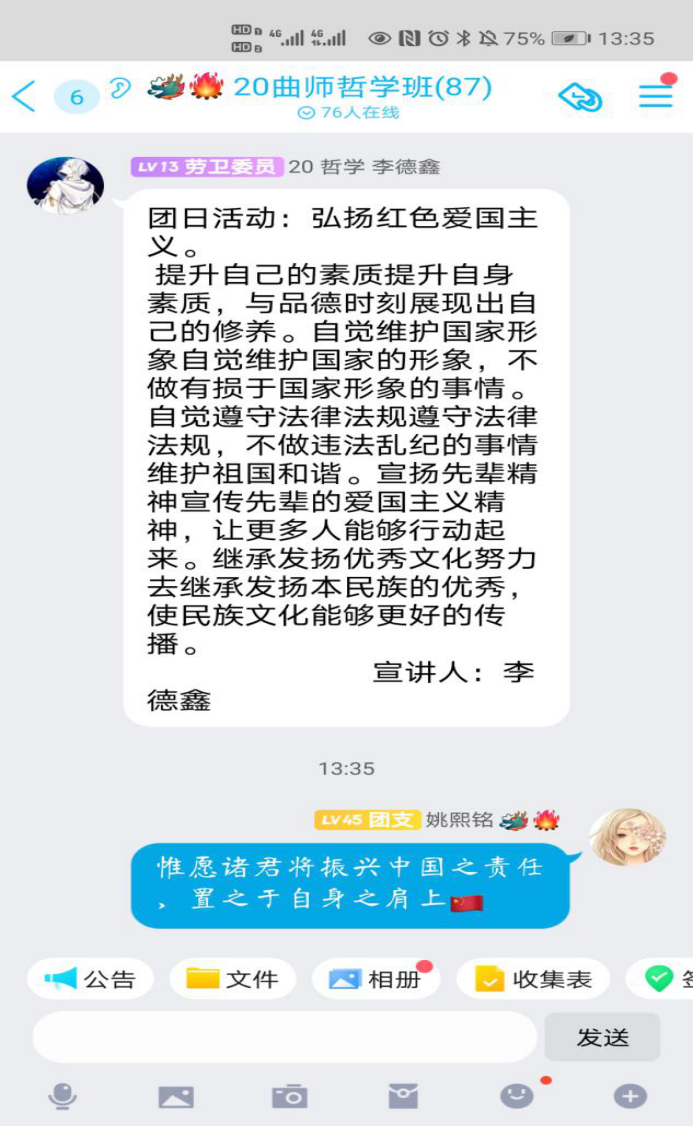Go back to the chat list
This screenshot has height=1126, width=693.
pos(24,96)
